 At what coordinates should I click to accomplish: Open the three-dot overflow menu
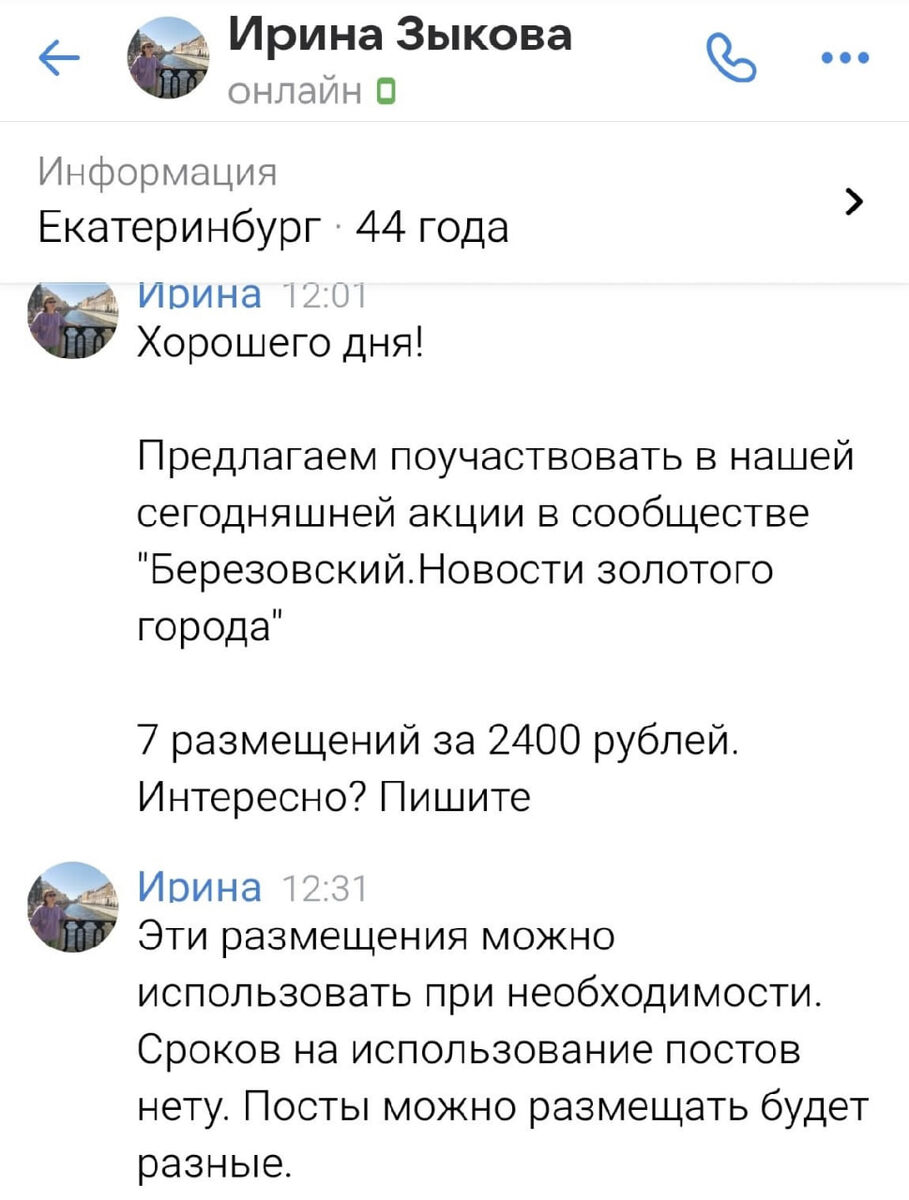[845, 58]
